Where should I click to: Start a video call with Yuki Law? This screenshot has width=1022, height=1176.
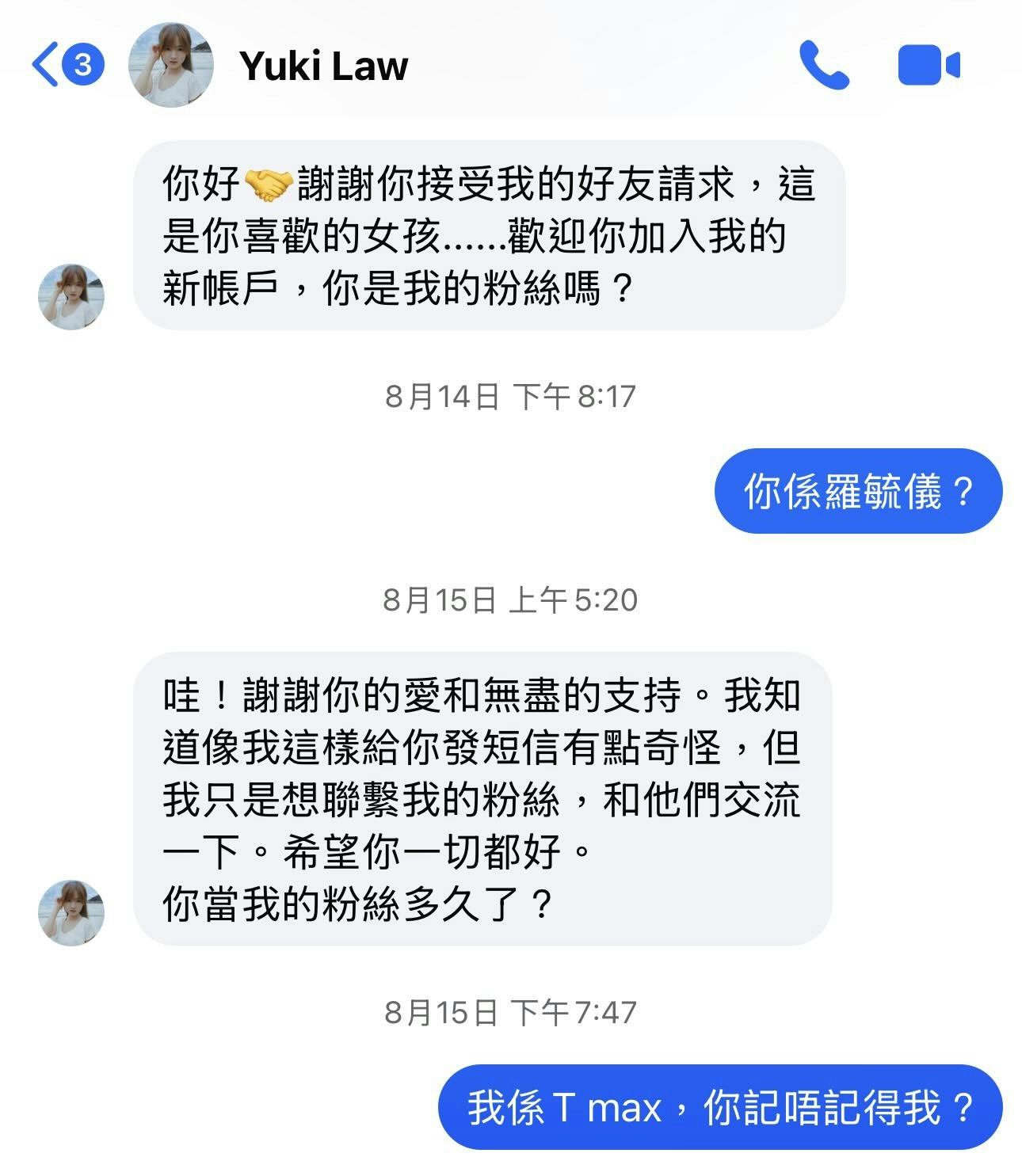click(929, 65)
